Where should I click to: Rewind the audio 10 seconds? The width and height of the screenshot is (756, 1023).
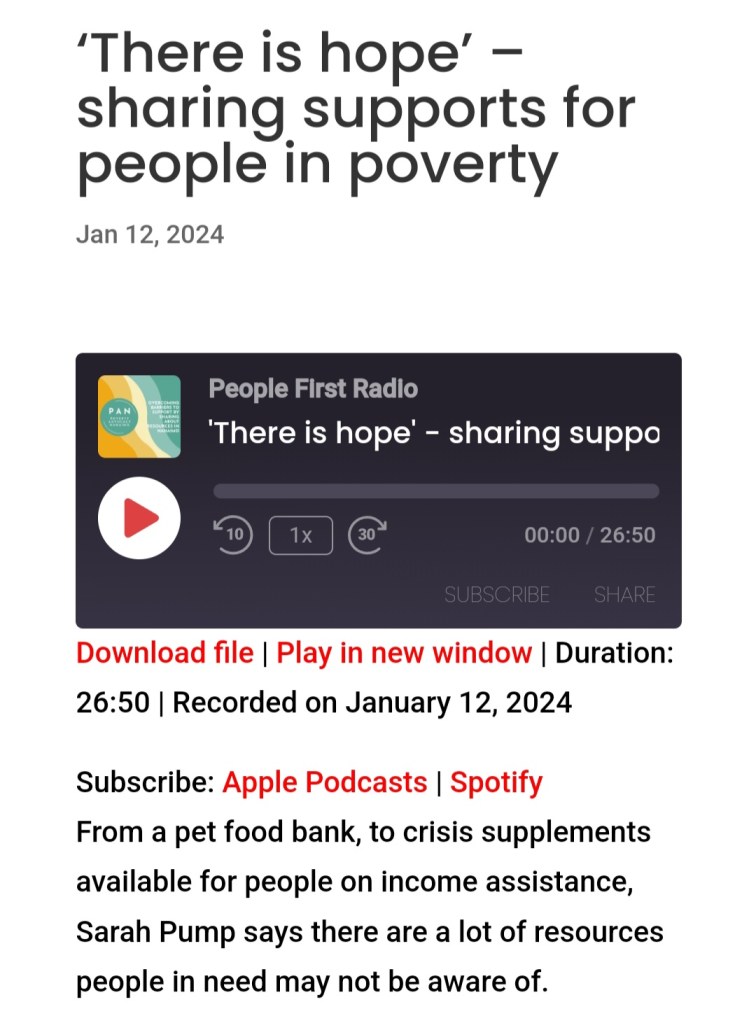(234, 535)
